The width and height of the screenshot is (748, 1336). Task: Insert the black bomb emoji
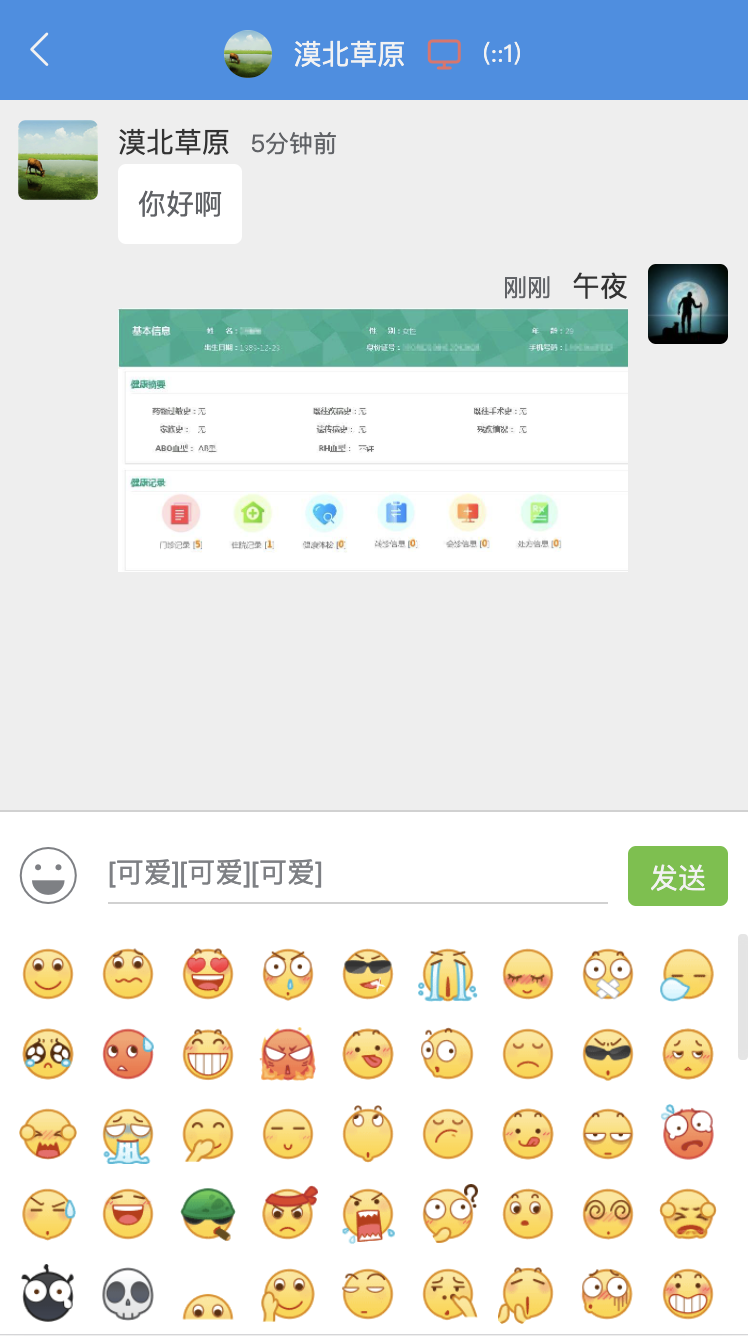pos(48,1294)
